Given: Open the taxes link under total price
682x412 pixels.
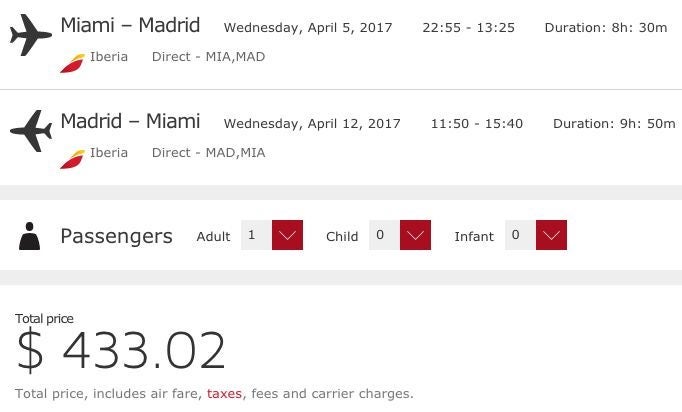Looking at the screenshot, I should tap(224, 394).
